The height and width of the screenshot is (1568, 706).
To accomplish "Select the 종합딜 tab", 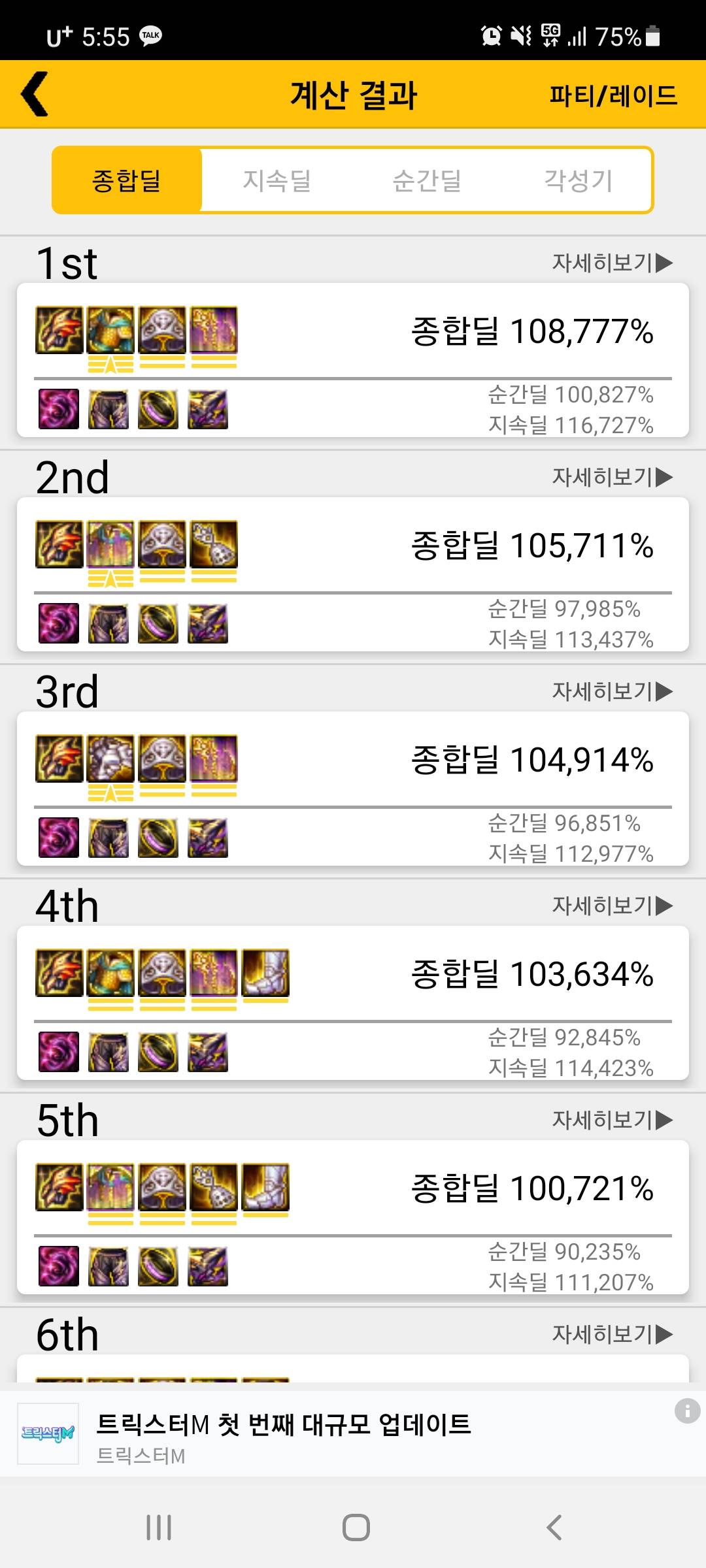I will [127, 180].
